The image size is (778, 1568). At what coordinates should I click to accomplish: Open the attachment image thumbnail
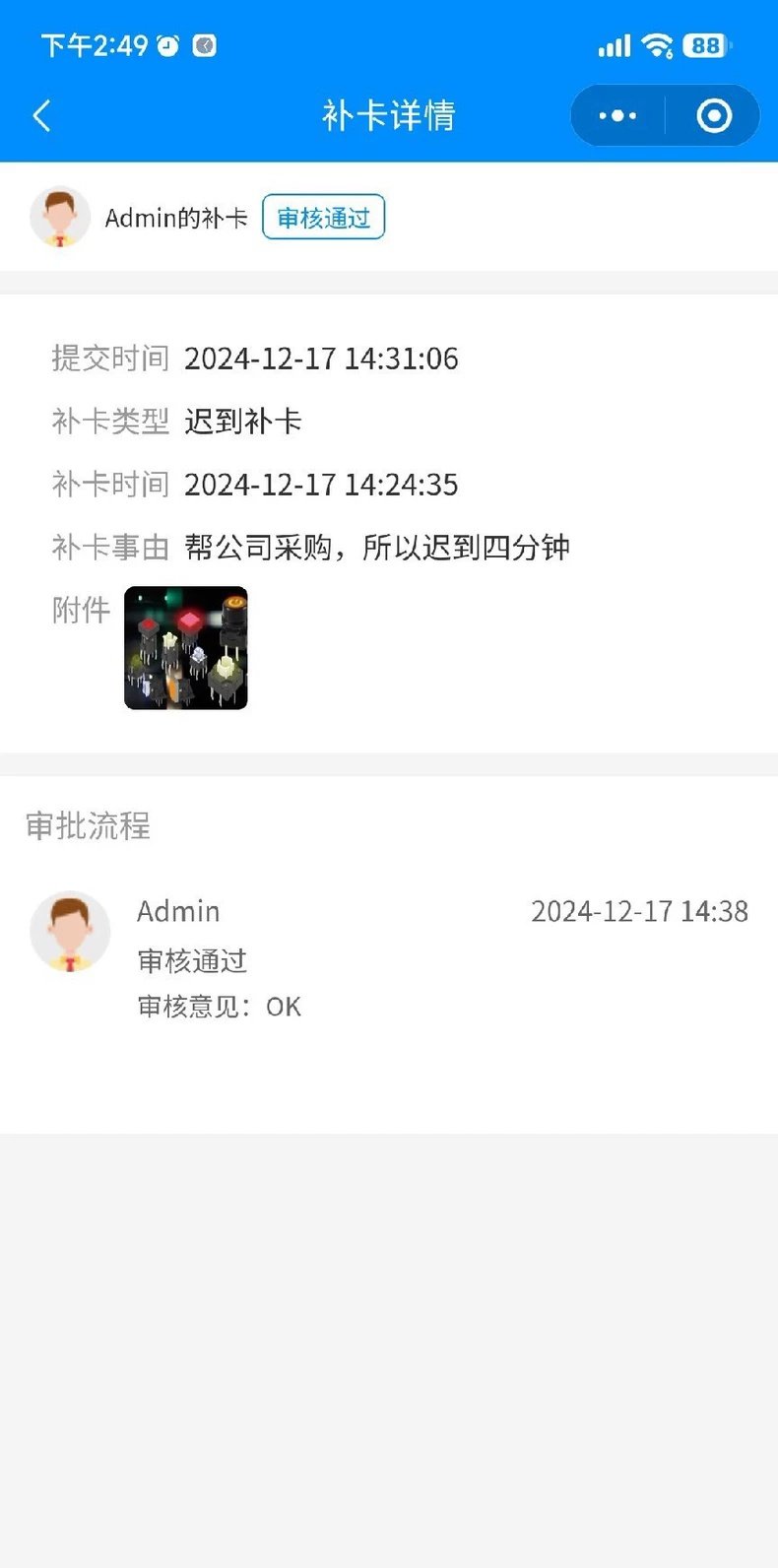coord(186,648)
